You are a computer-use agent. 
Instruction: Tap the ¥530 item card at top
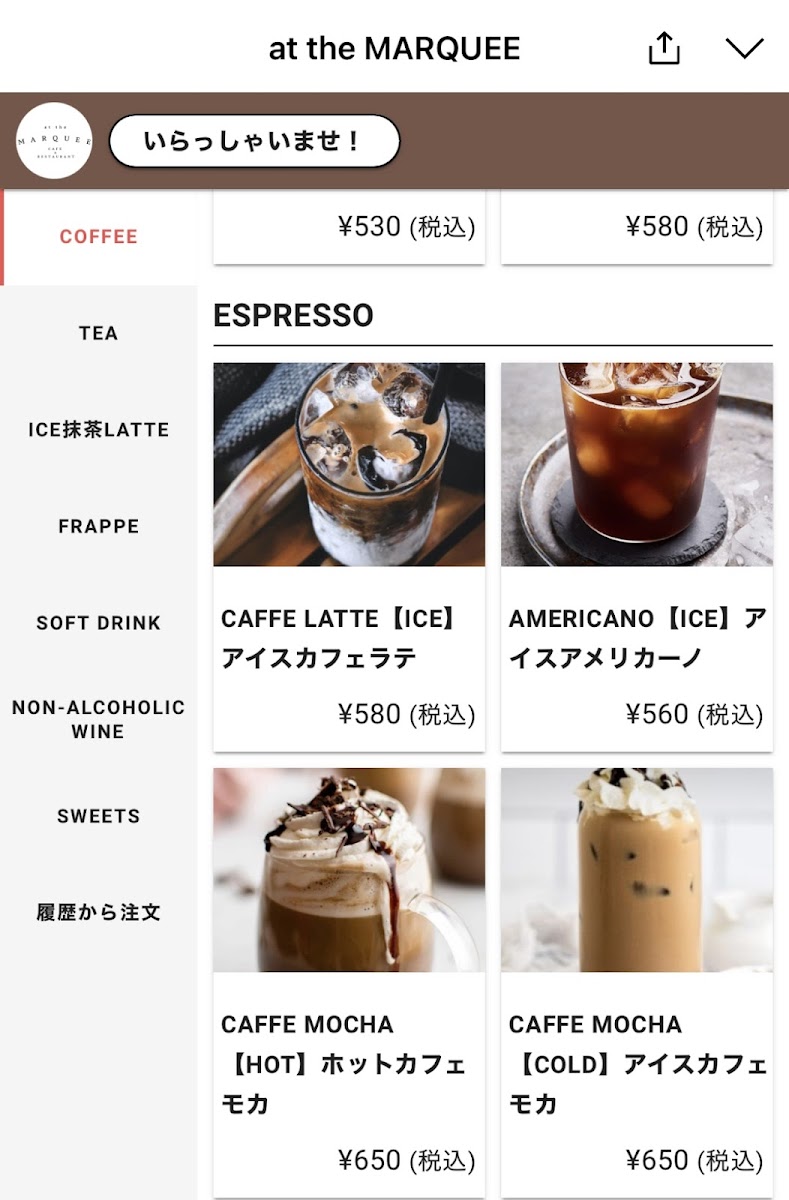[349, 228]
